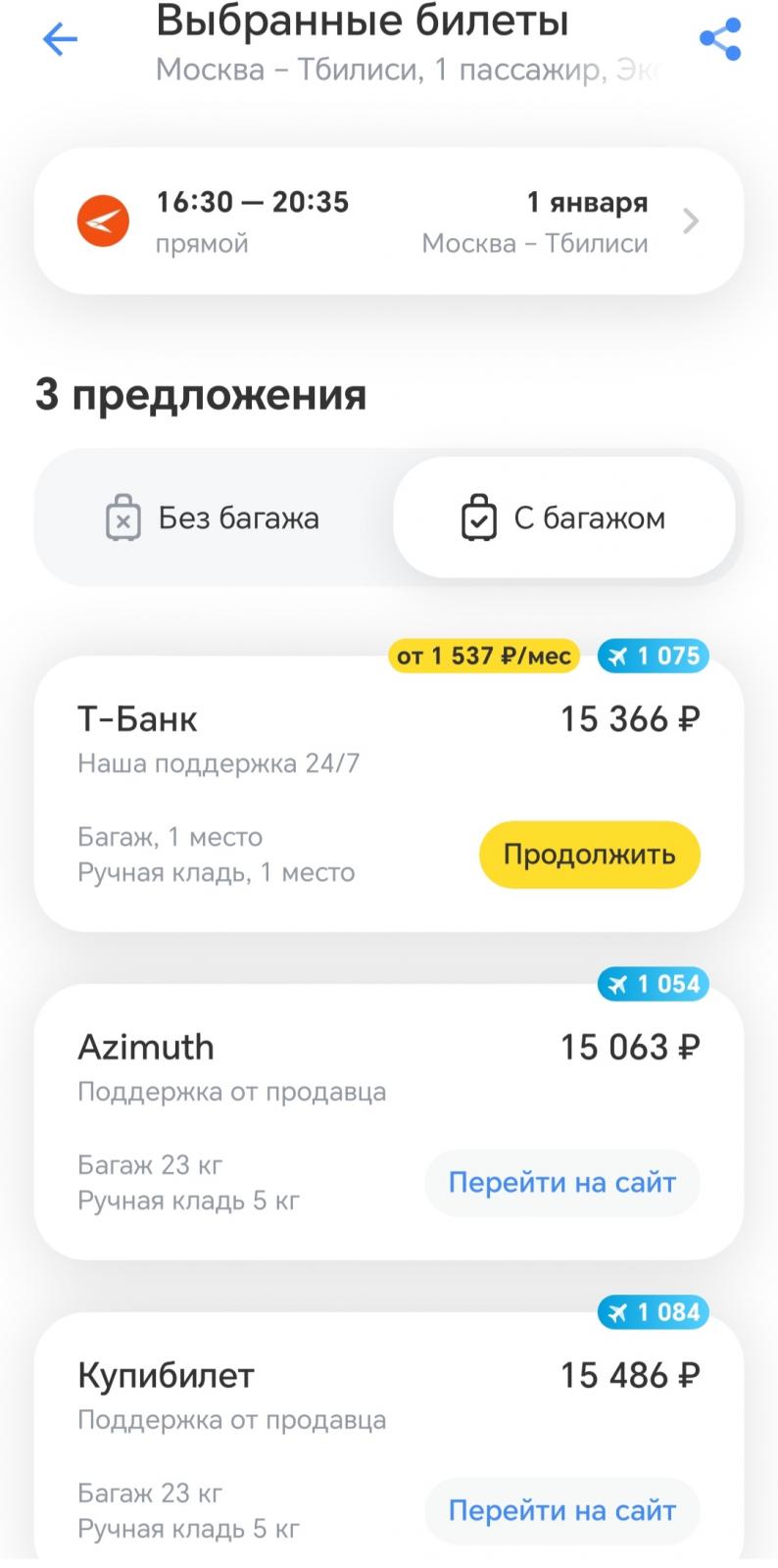Image resolution: width=778 pixels, height=1568 pixels.
Task: Tap Перейти на сайт for Купибилет
Action: click(562, 1511)
